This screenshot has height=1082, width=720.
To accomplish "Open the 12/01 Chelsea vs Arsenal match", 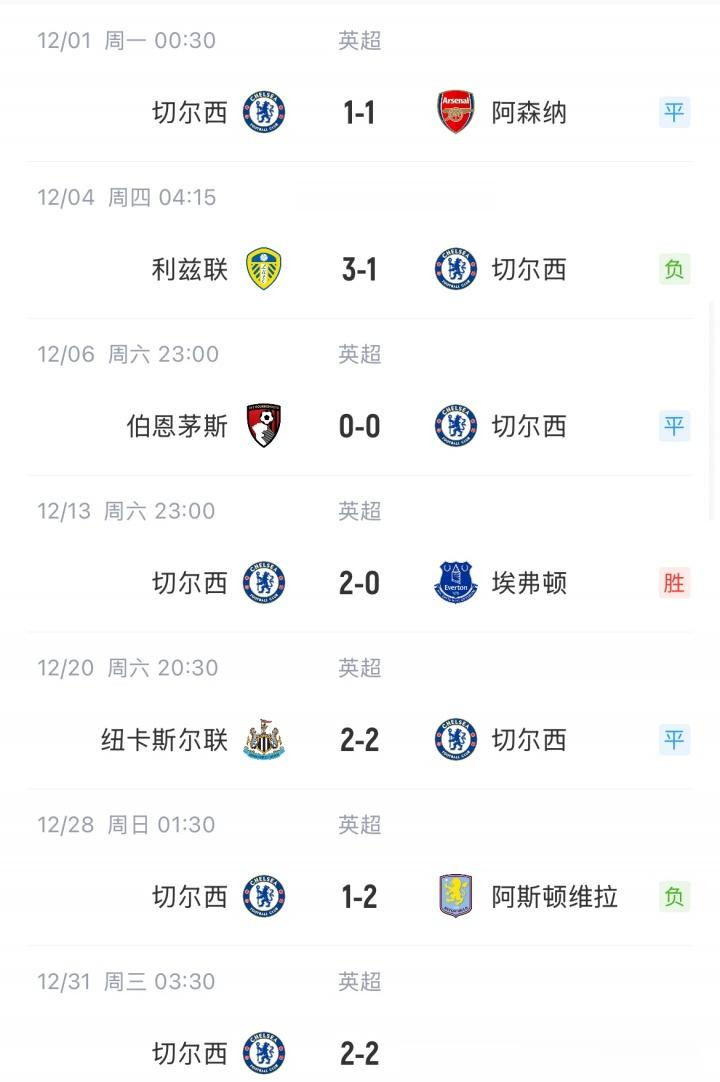I will (x=359, y=112).
